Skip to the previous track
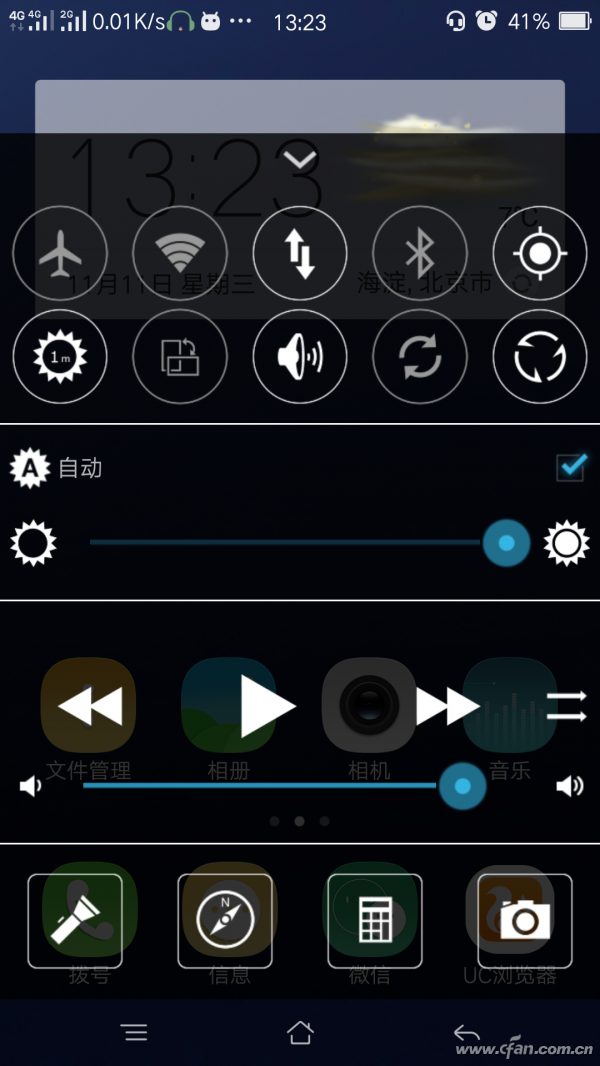Image resolution: width=600 pixels, height=1066 pixels. [90, 707]
